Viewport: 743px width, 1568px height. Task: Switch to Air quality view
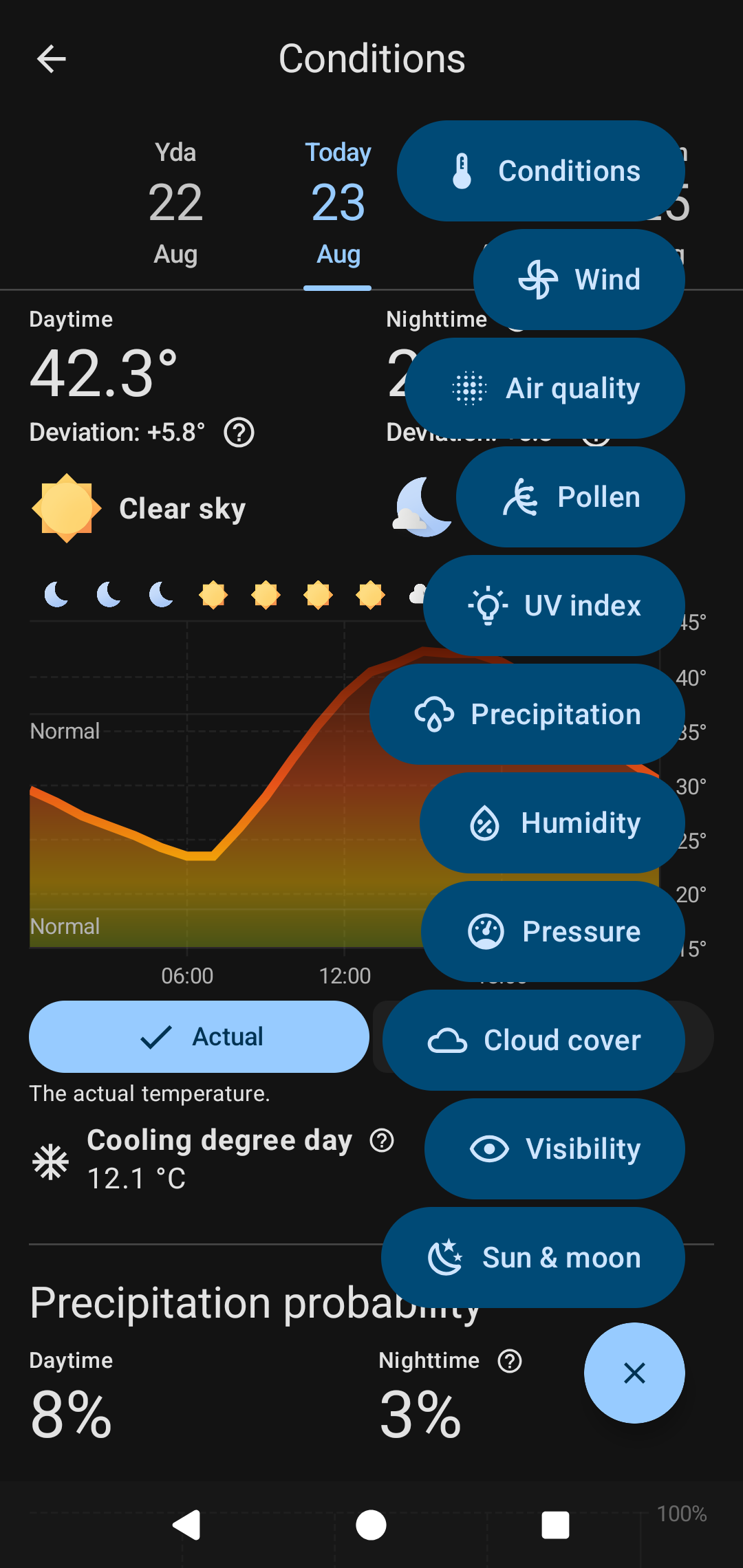544,389
